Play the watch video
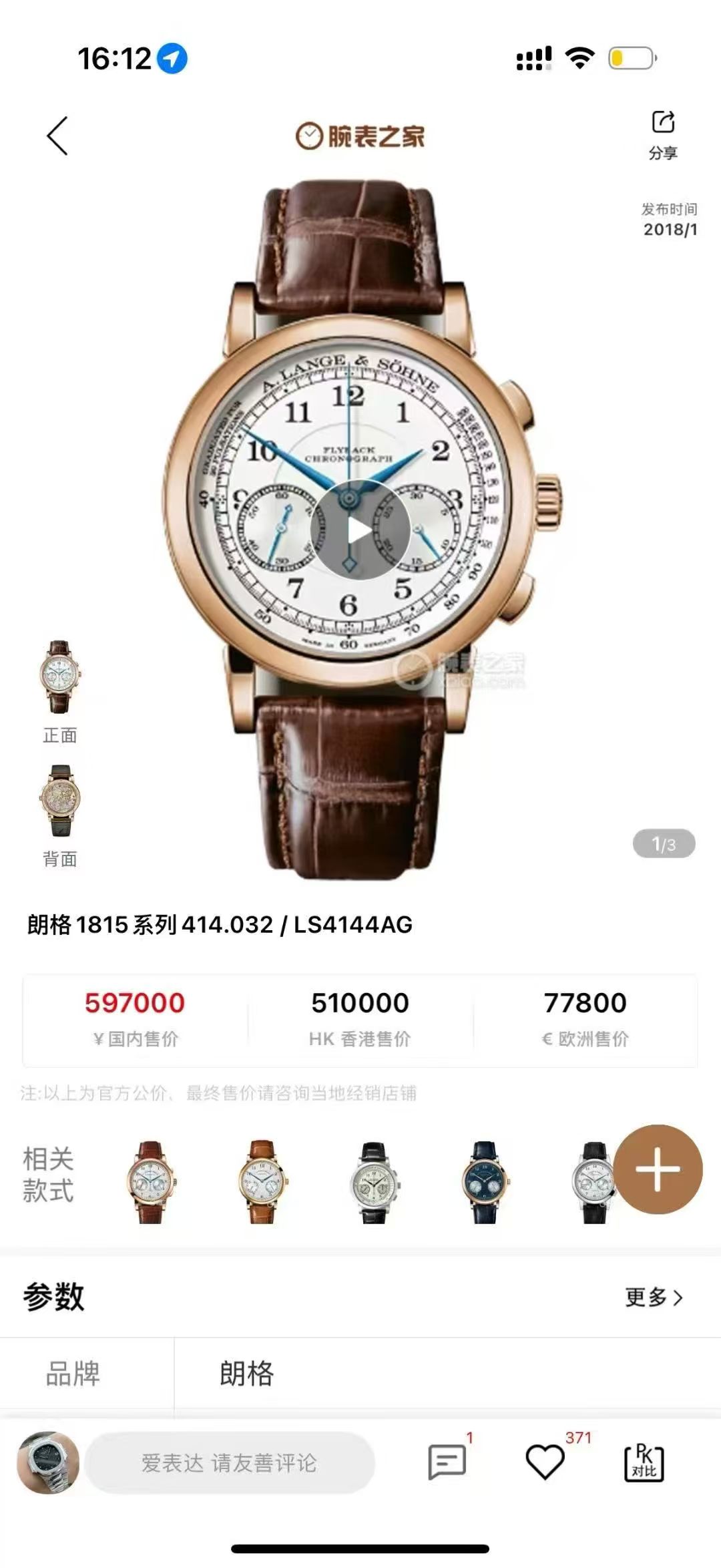 (360, 531)
